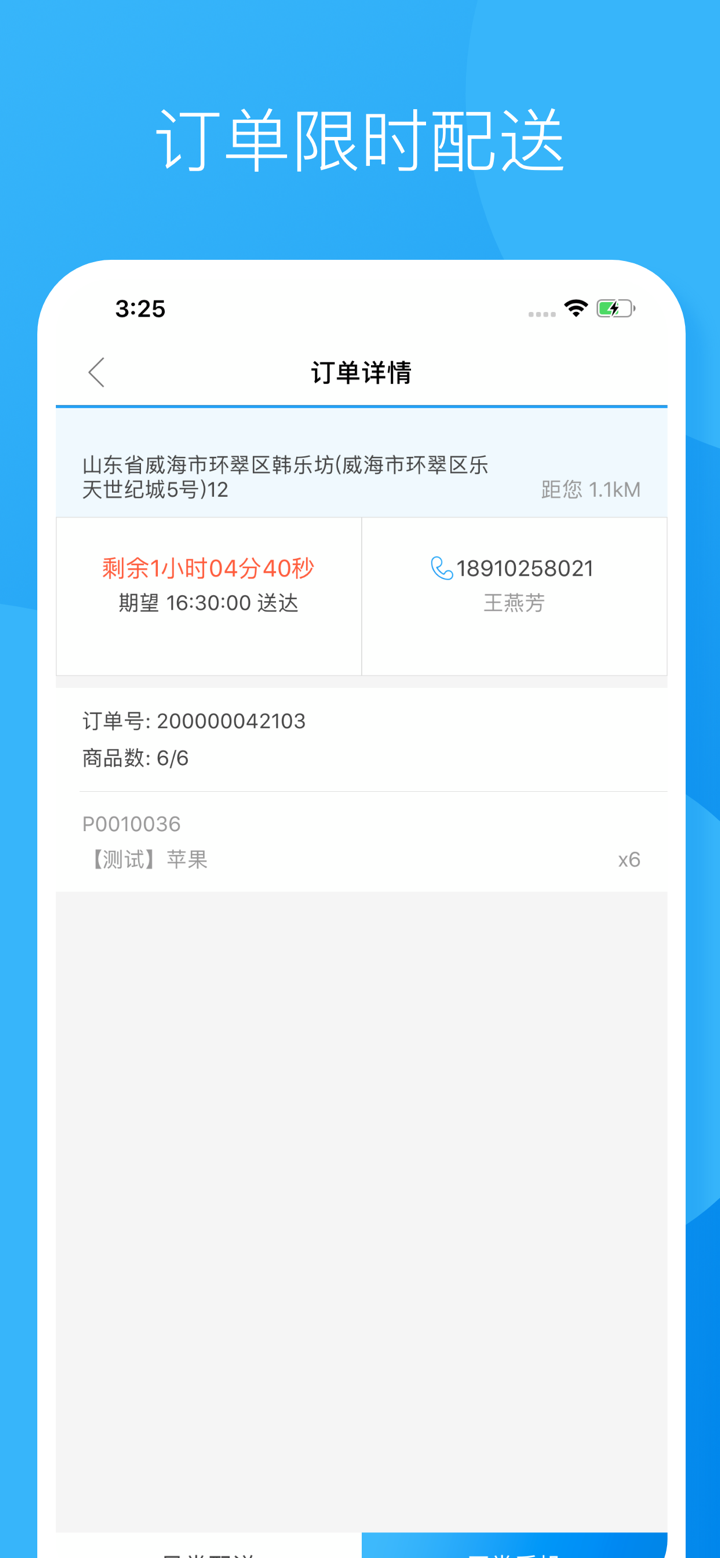Tap the quantity label x6

tap(629, 858)
